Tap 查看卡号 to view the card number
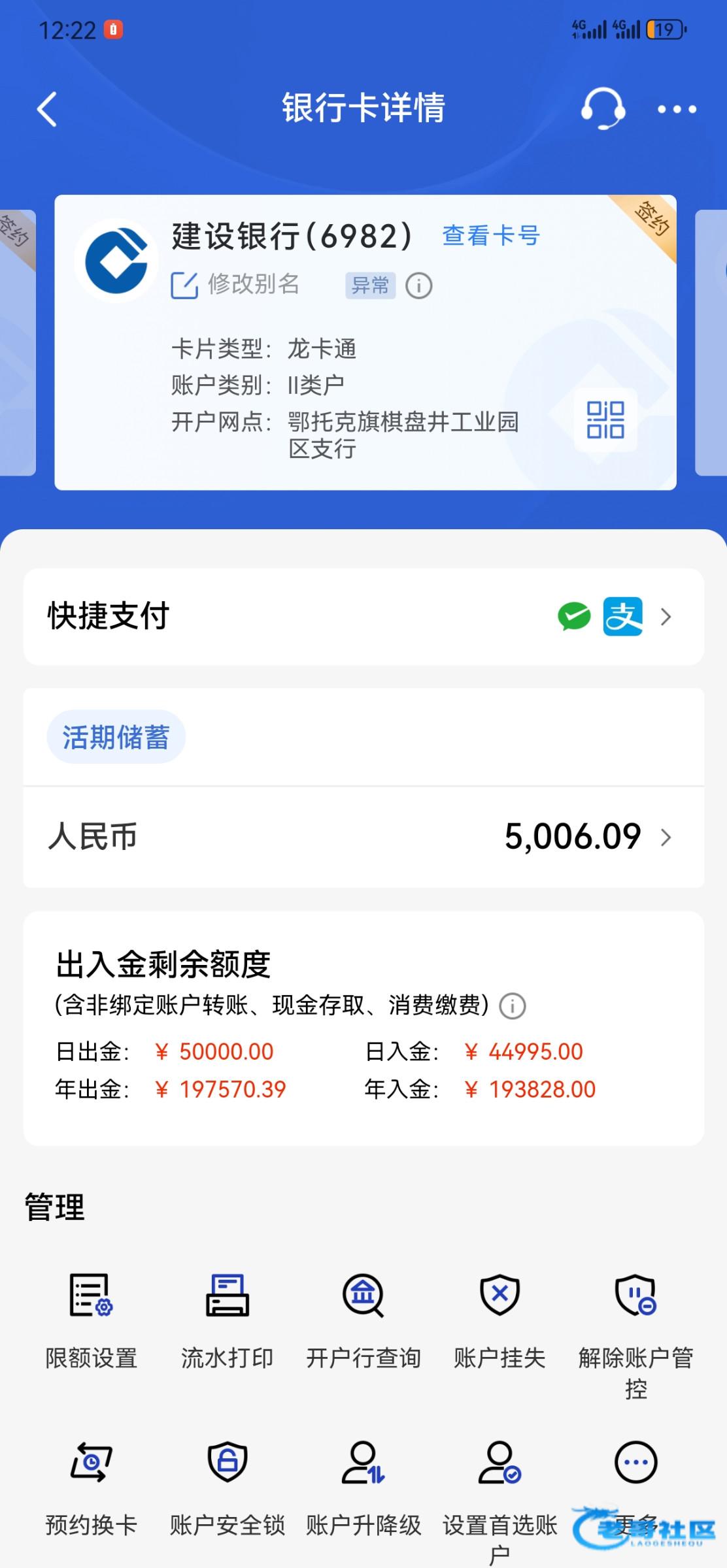Image resolution: width=727 pixels, height=1568 pixels. click(x=491, y=235)
